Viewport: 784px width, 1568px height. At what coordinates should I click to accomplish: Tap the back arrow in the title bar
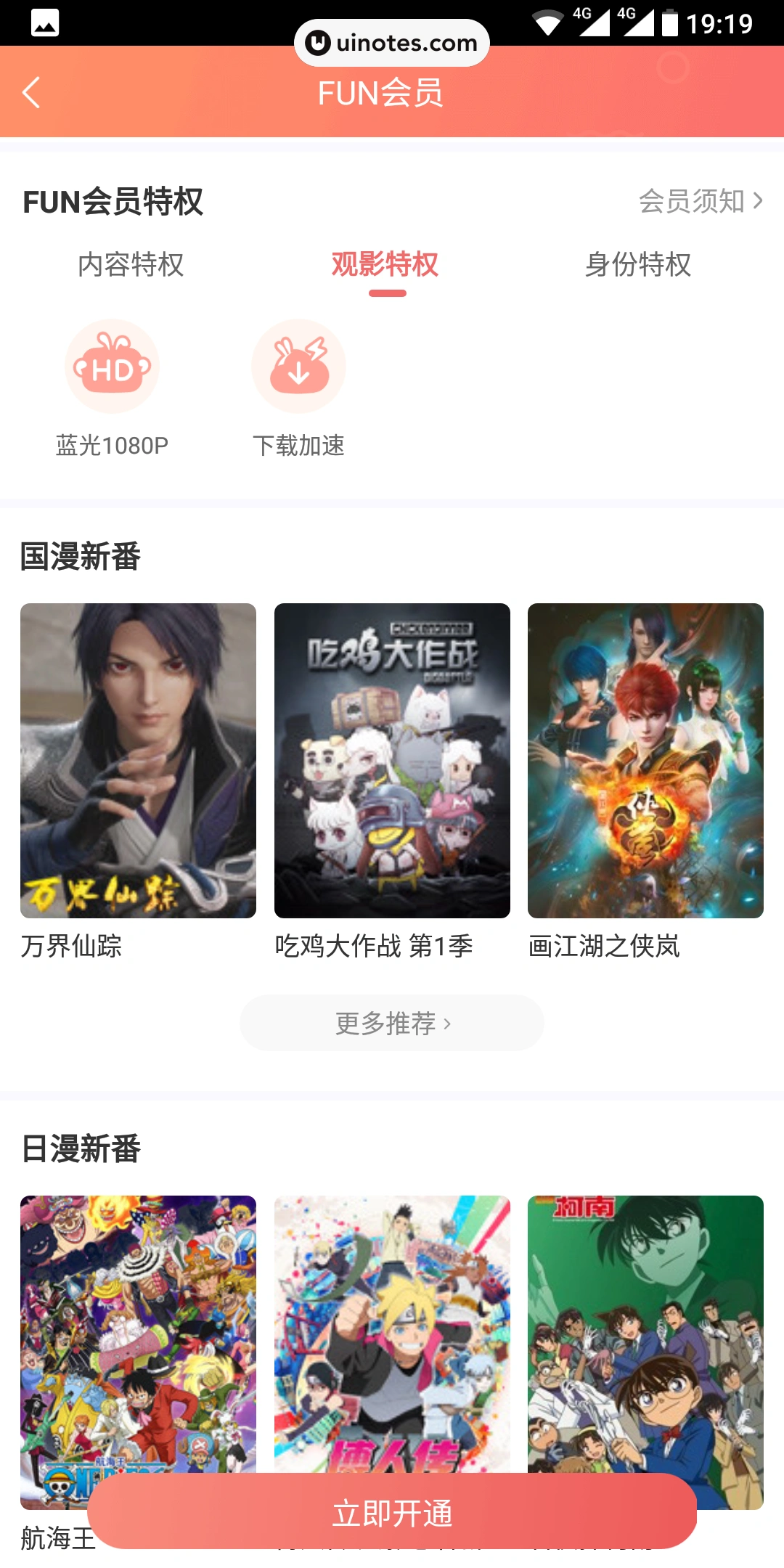coord(30,93)
